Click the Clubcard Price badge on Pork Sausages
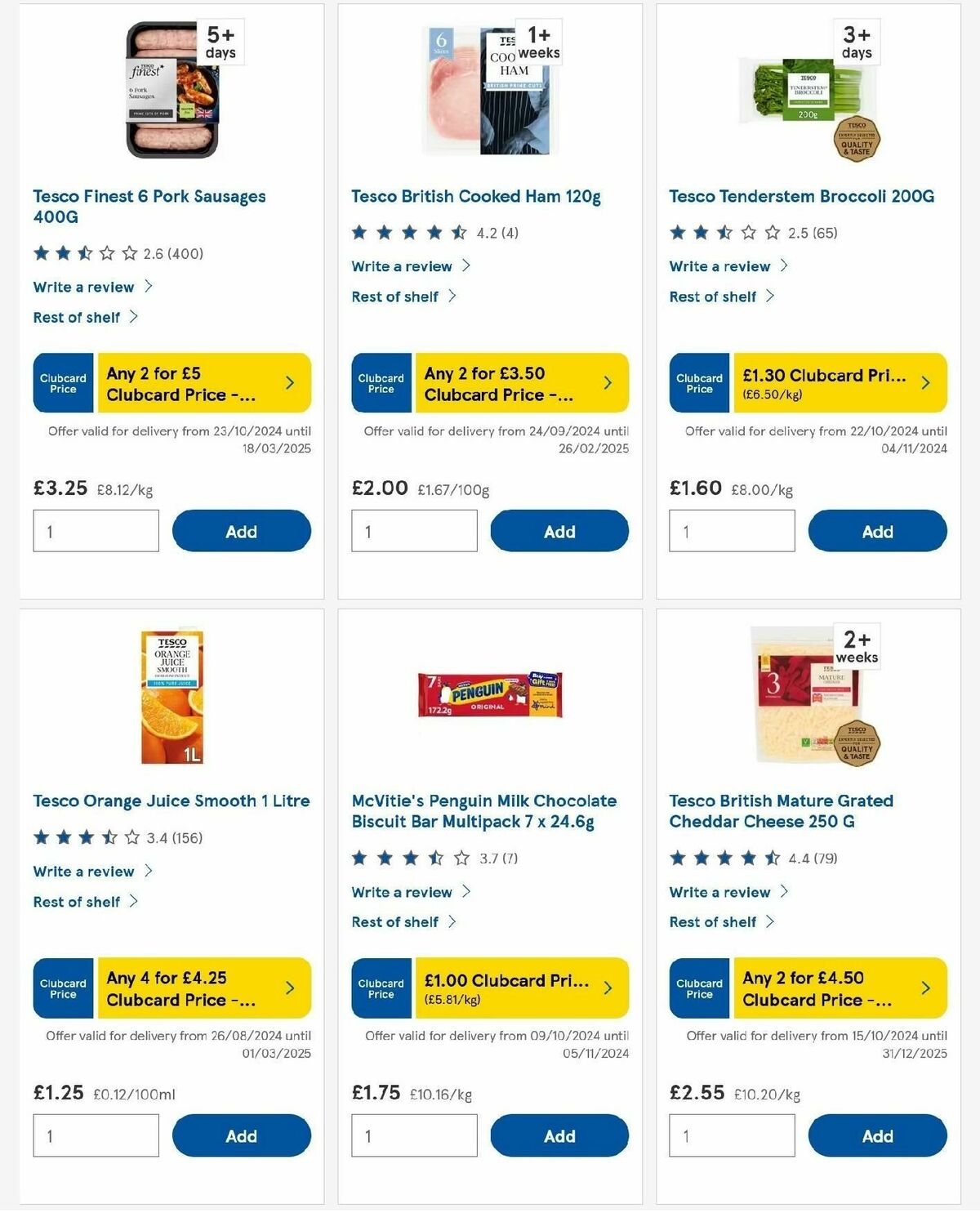 click(x=62, y=382)
